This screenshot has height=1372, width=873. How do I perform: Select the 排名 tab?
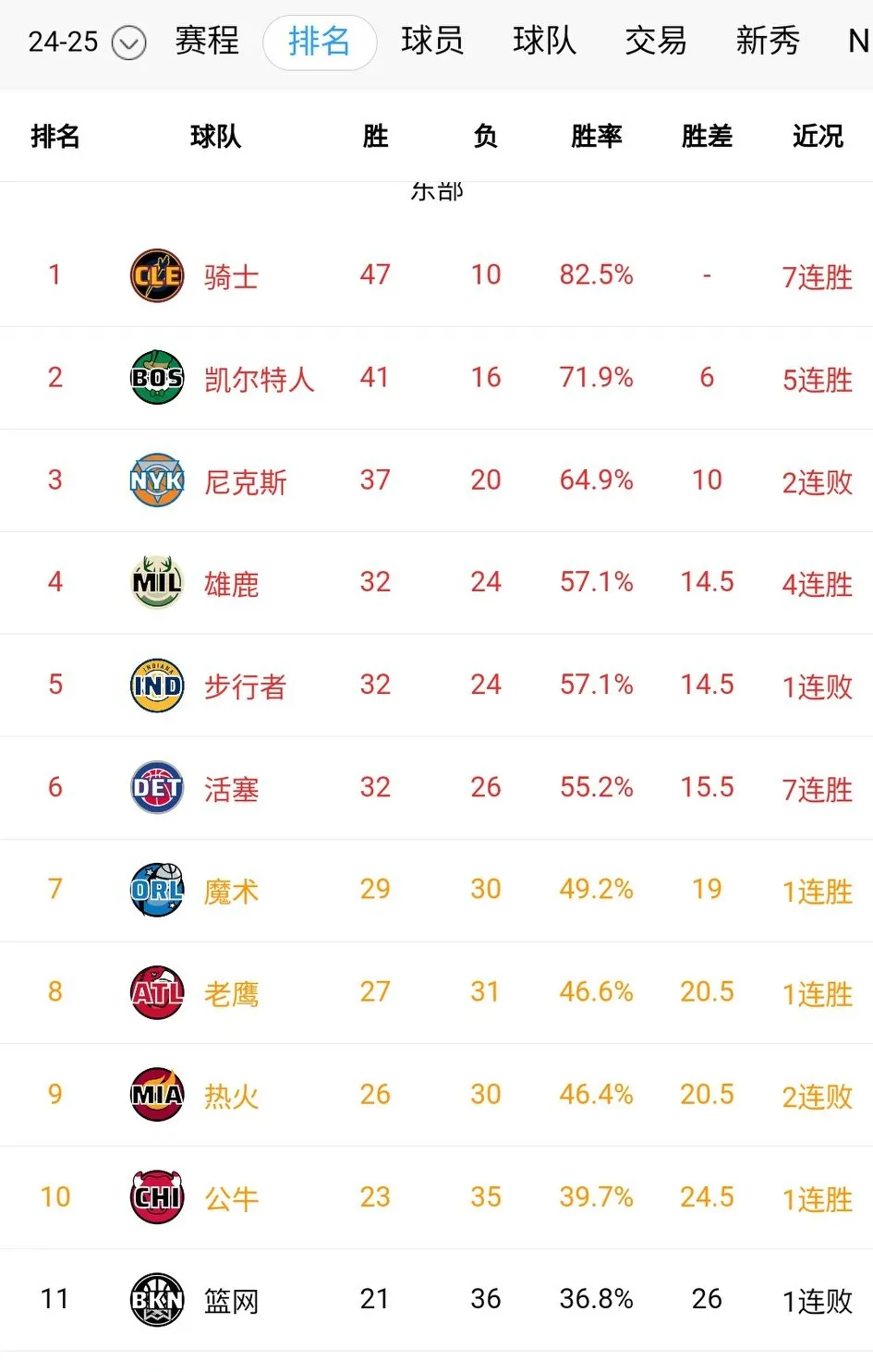coord(319,42)
